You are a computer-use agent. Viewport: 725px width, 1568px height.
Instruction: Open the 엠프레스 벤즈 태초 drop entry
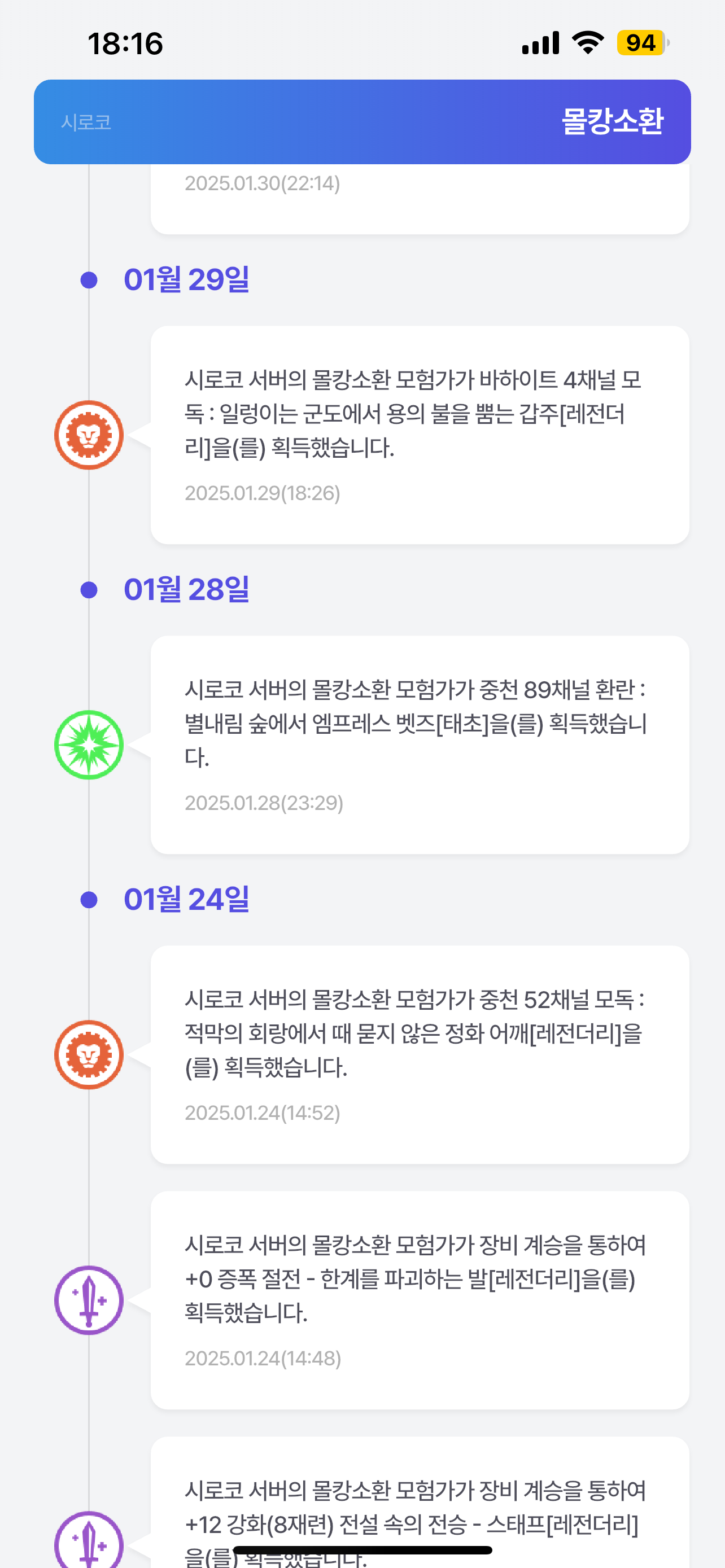click(420, 745)
